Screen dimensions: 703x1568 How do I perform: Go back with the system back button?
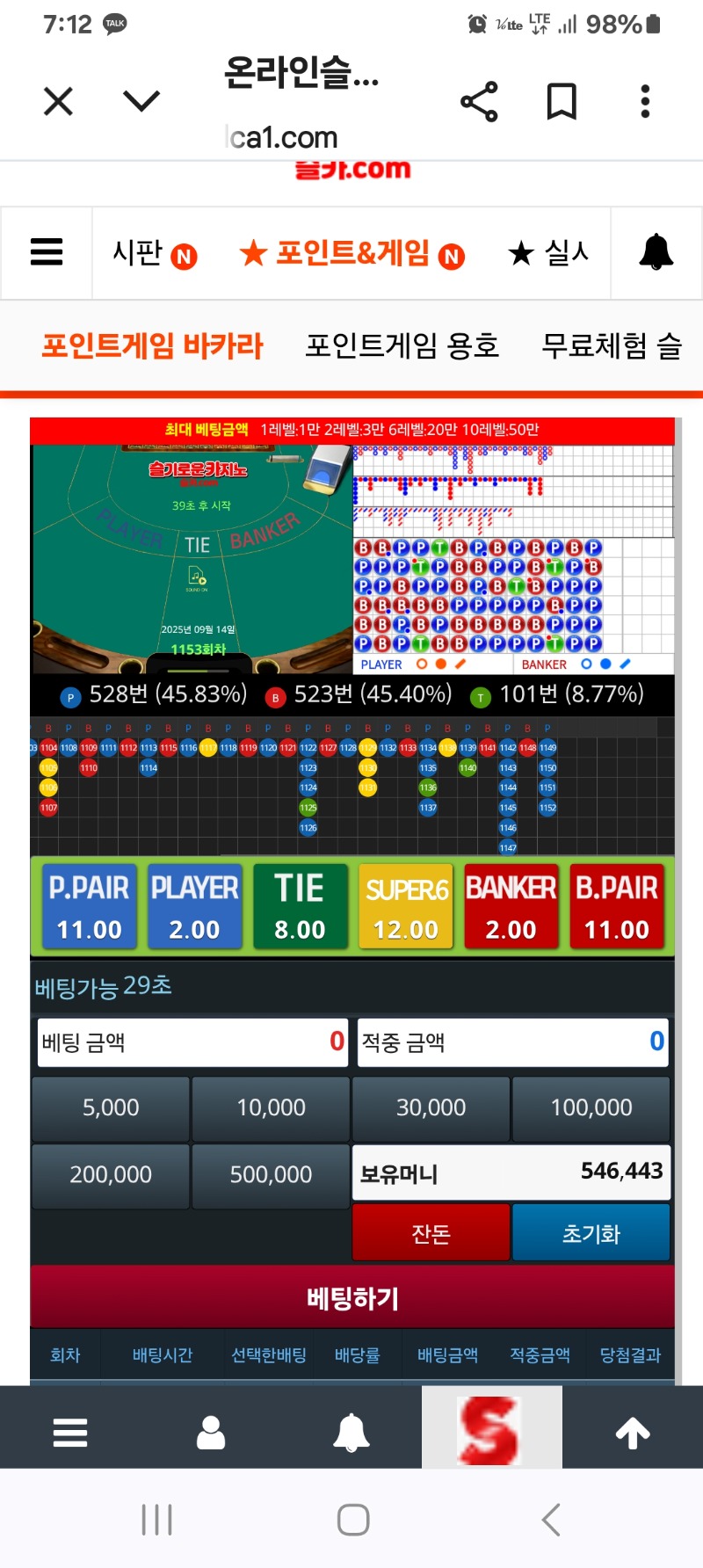[x=550, y=1520]
